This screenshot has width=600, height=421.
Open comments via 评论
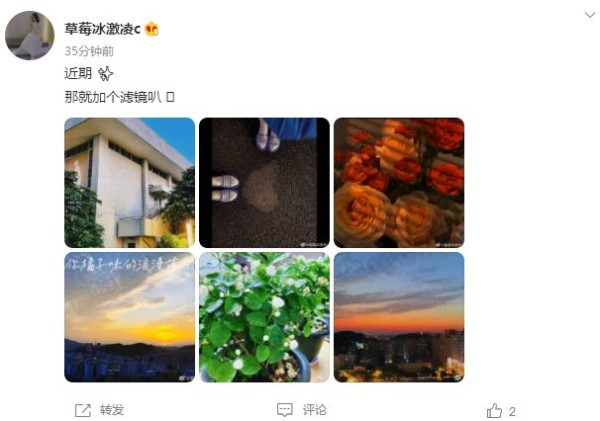point(302,410)
